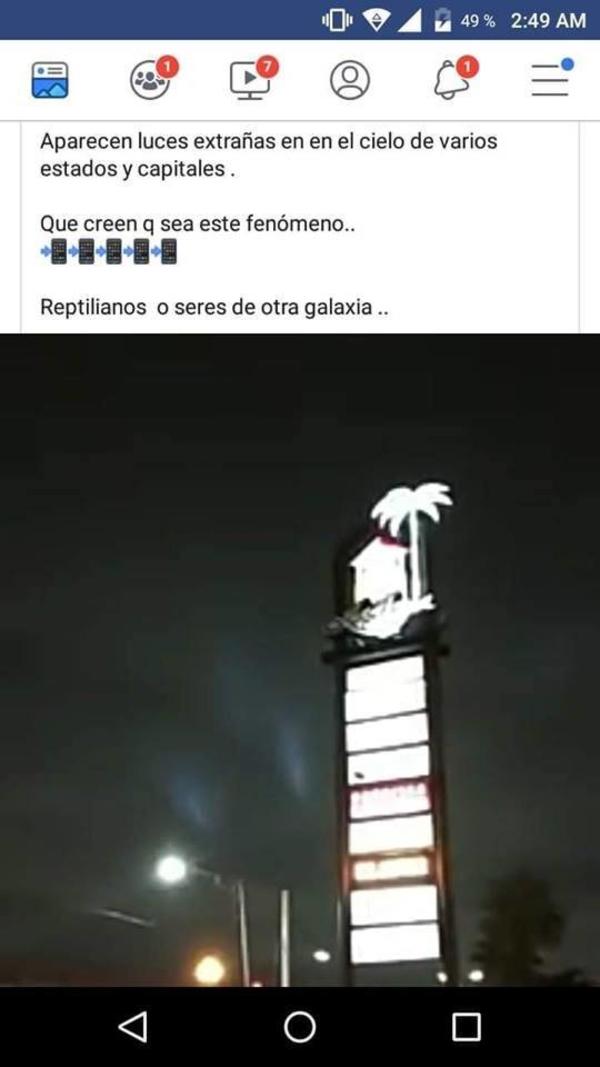Open the Watch videos tab

coord(249,80)
